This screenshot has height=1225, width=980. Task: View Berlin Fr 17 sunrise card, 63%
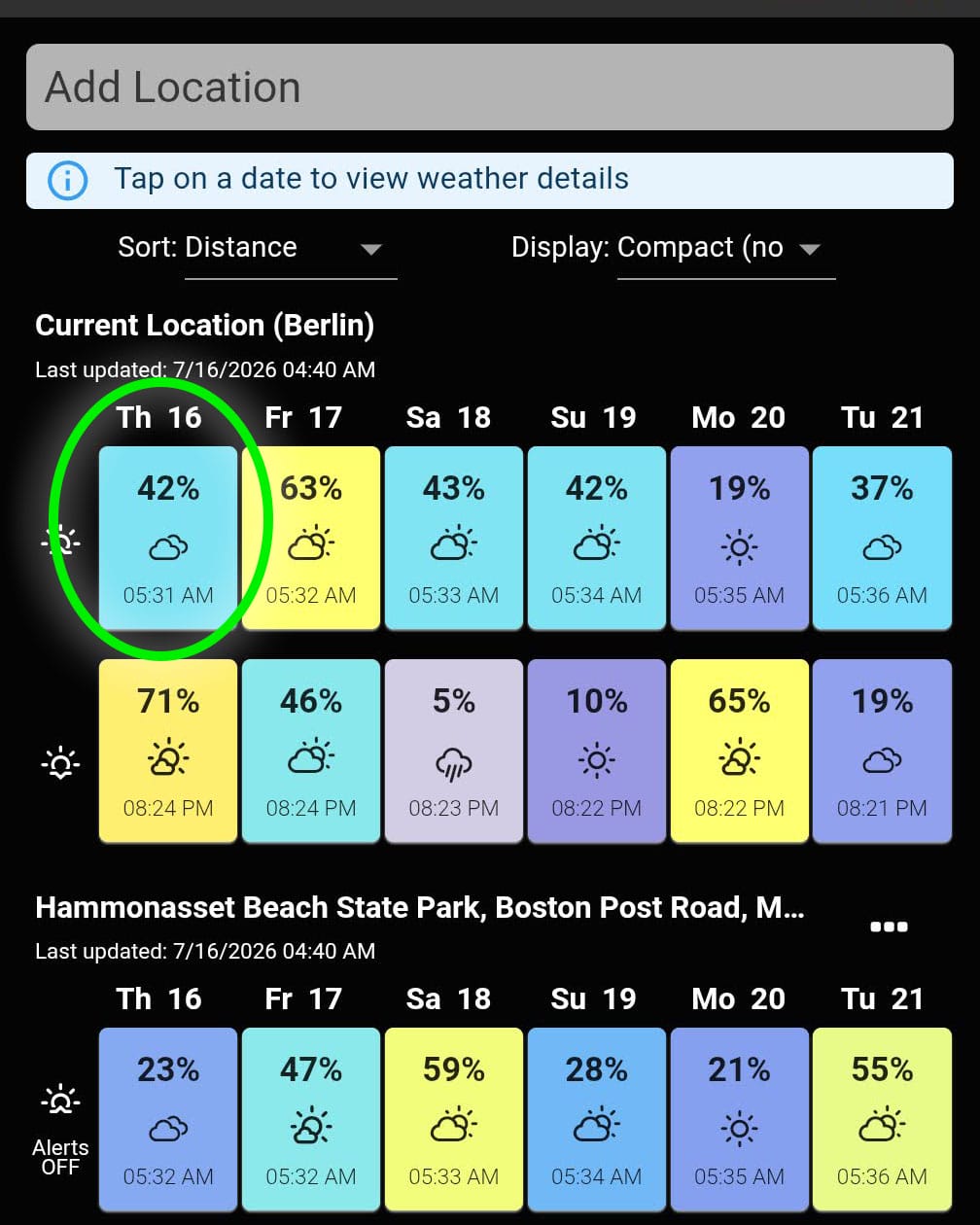[311, 538]
